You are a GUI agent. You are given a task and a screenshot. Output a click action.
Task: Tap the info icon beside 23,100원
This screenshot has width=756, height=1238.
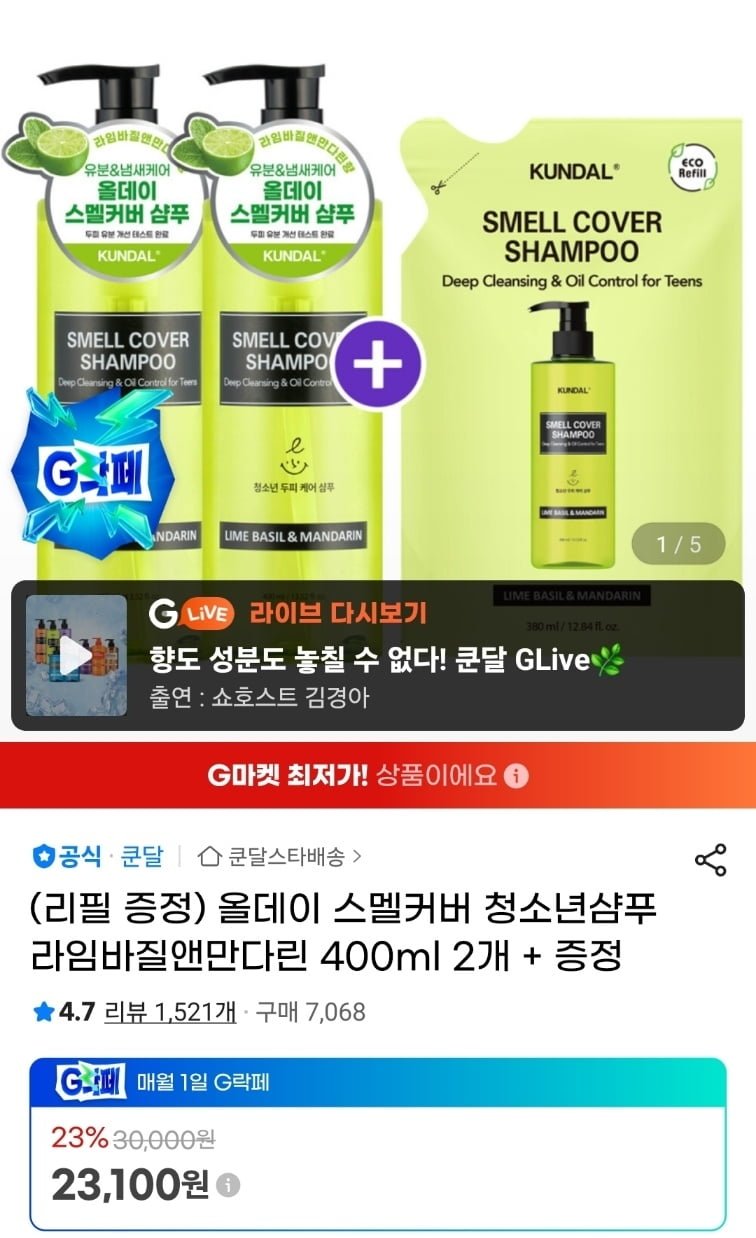[x=228, y=1186]
